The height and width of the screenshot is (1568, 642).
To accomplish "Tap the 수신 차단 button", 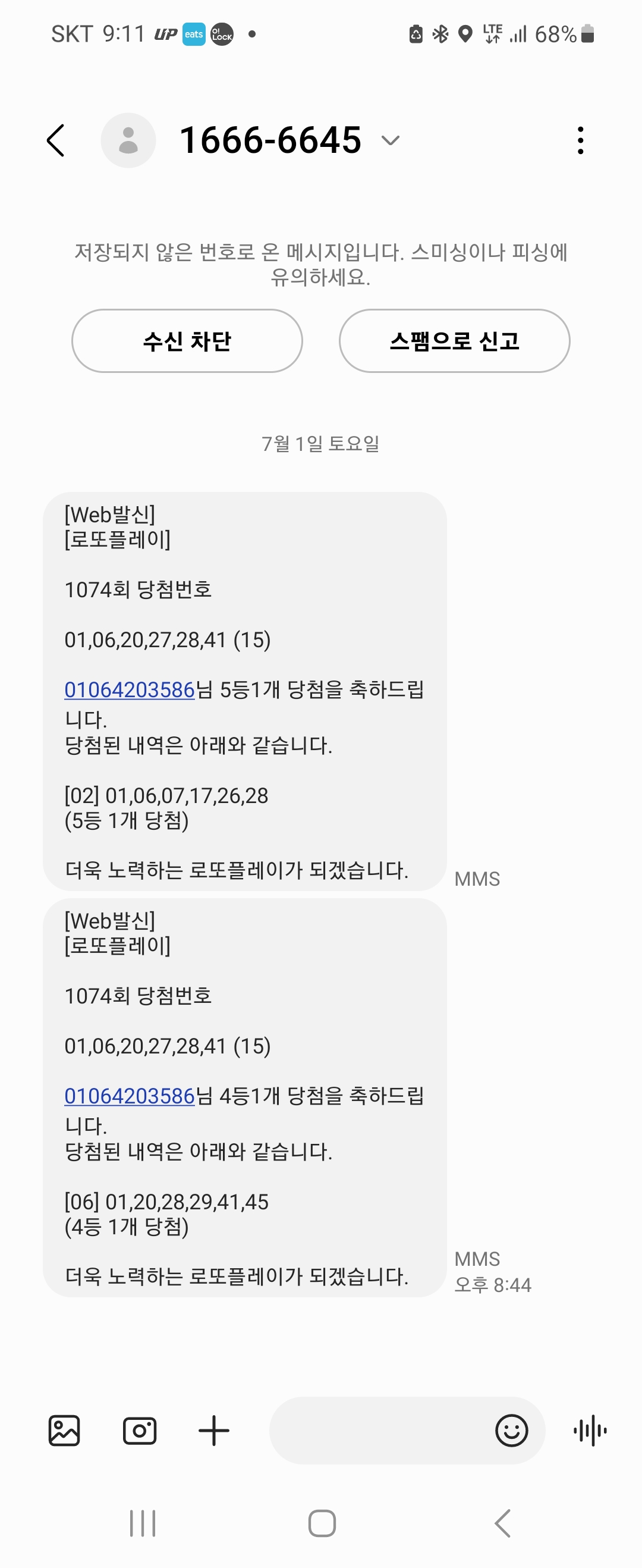I will click(x=187, y=341).
